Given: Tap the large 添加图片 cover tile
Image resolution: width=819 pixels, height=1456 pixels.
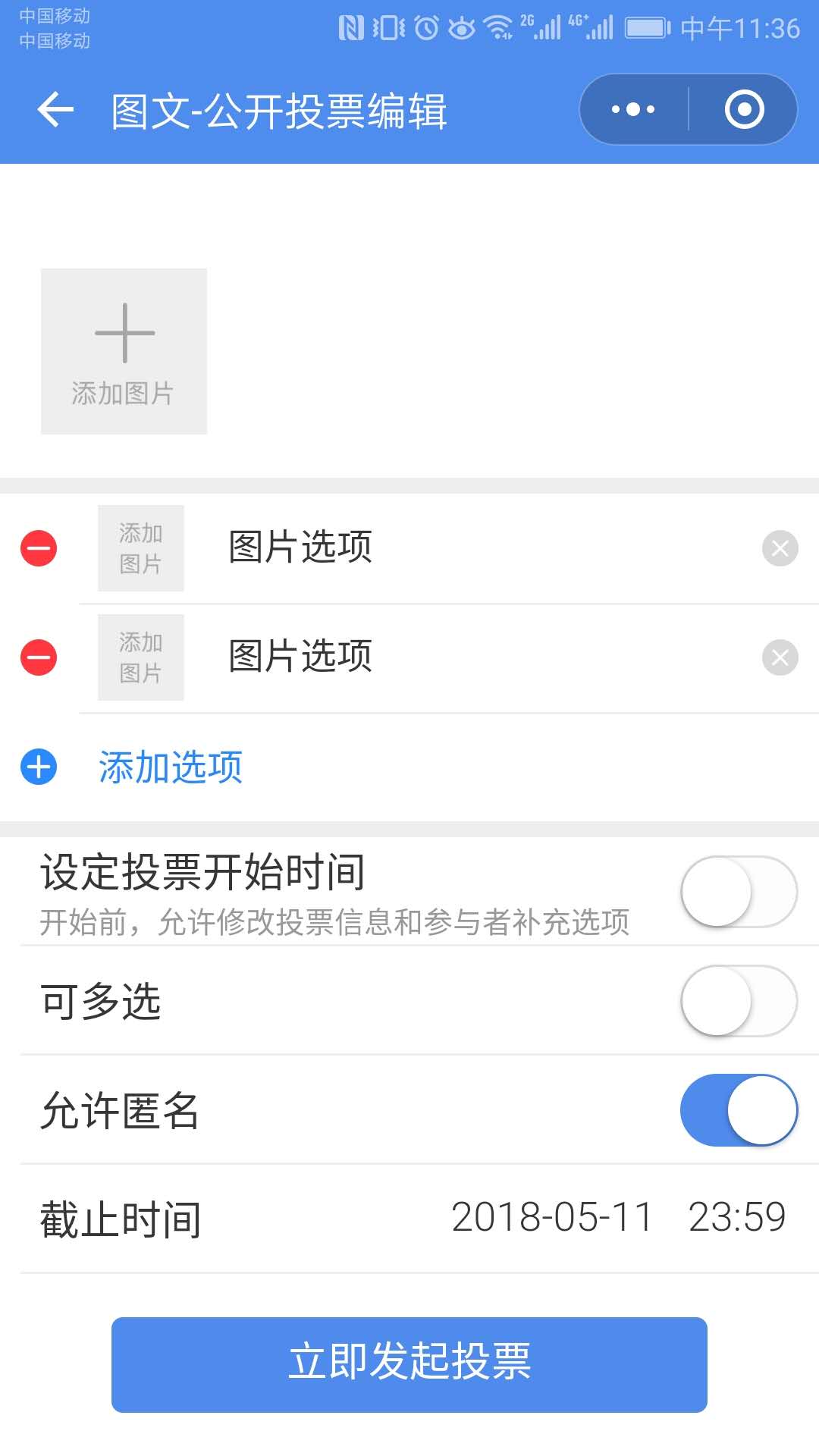Looking at the screenshot, I should 124,351.
